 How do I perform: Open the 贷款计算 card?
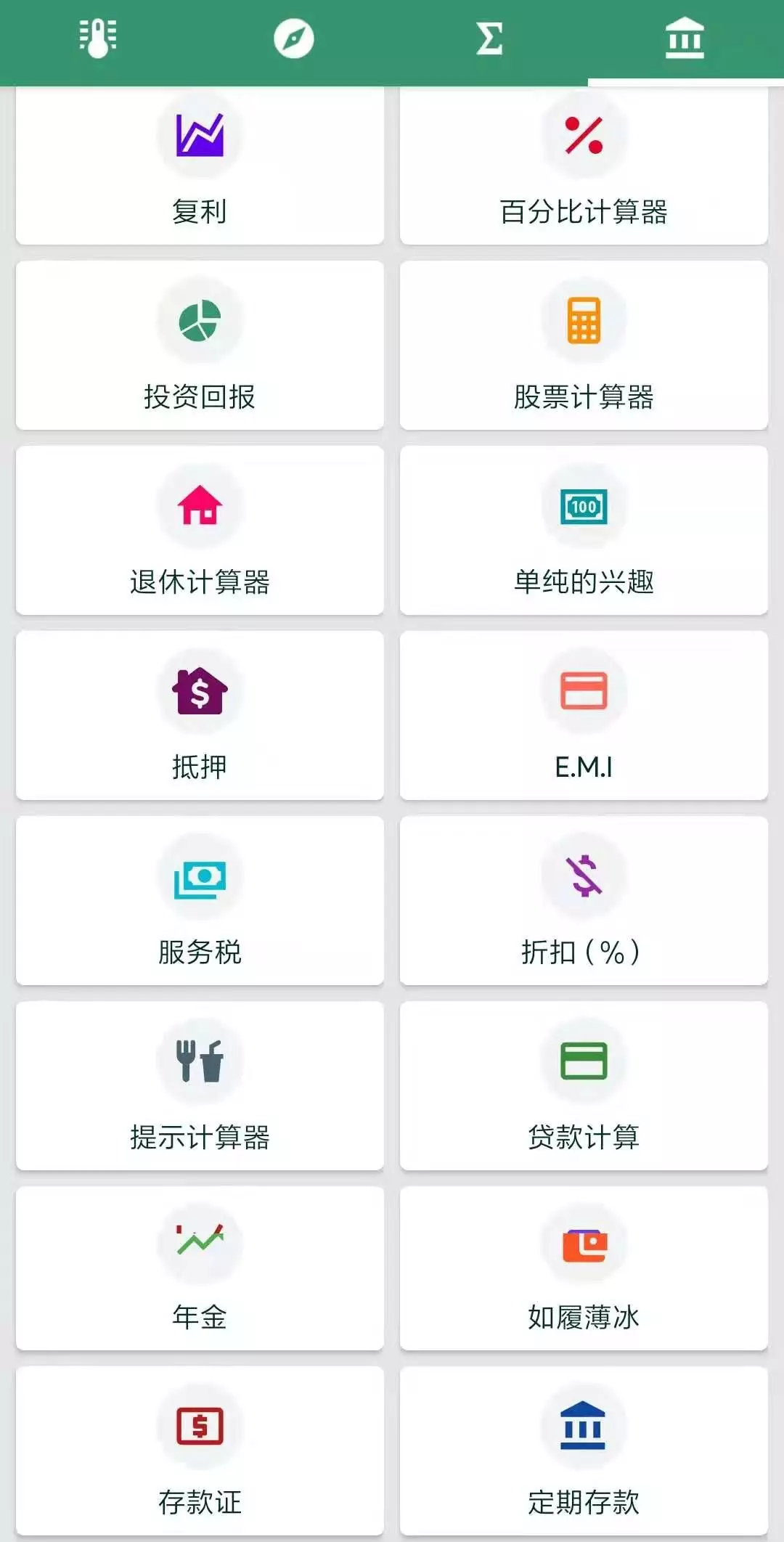click(584, 1086)
